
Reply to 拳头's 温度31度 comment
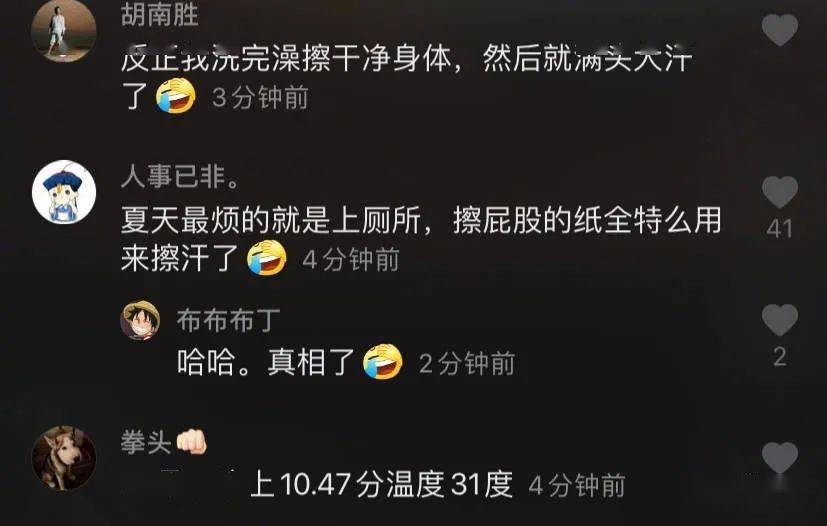380,486
